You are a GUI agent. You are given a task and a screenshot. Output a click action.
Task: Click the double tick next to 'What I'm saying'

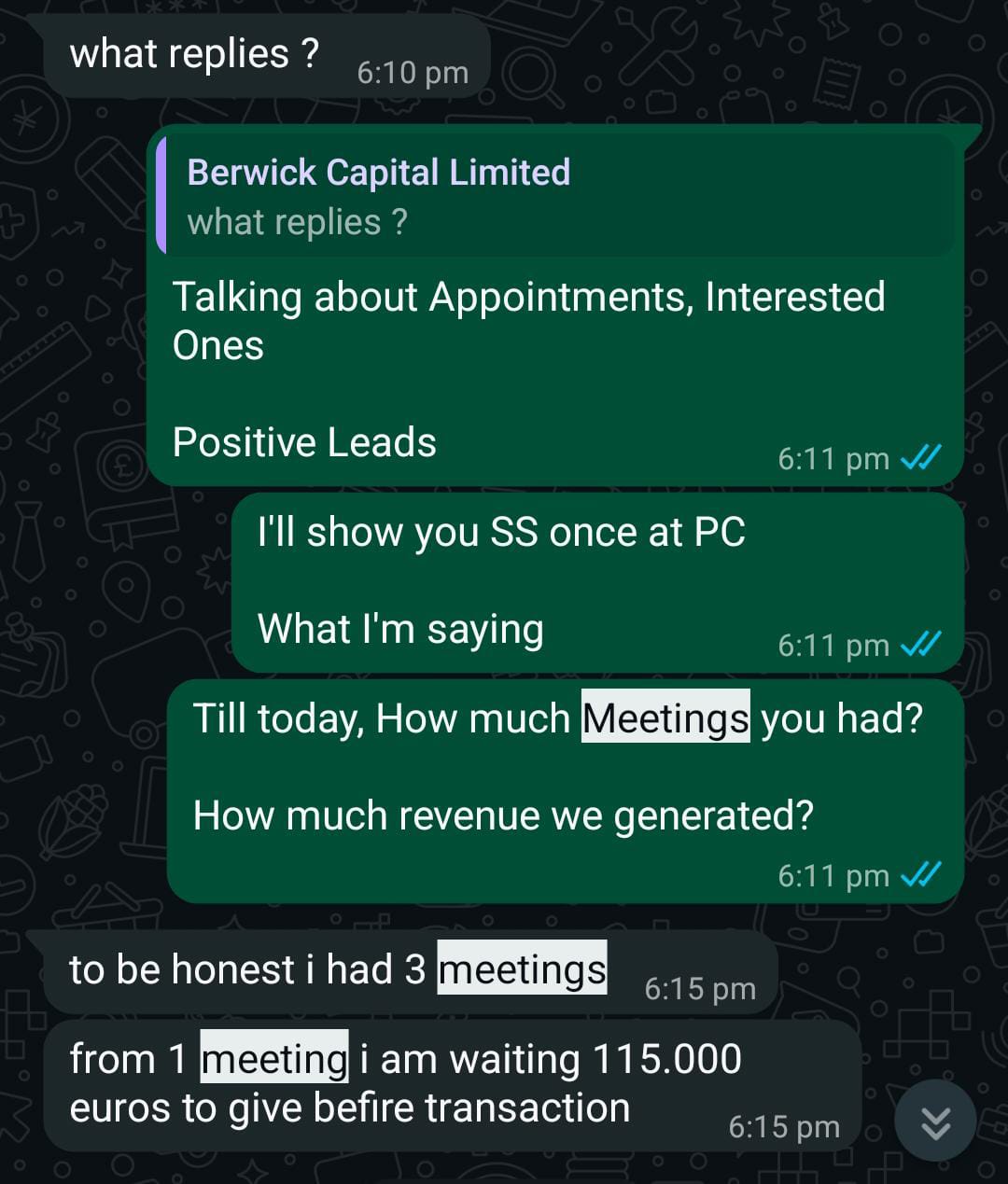coord(921,643)
